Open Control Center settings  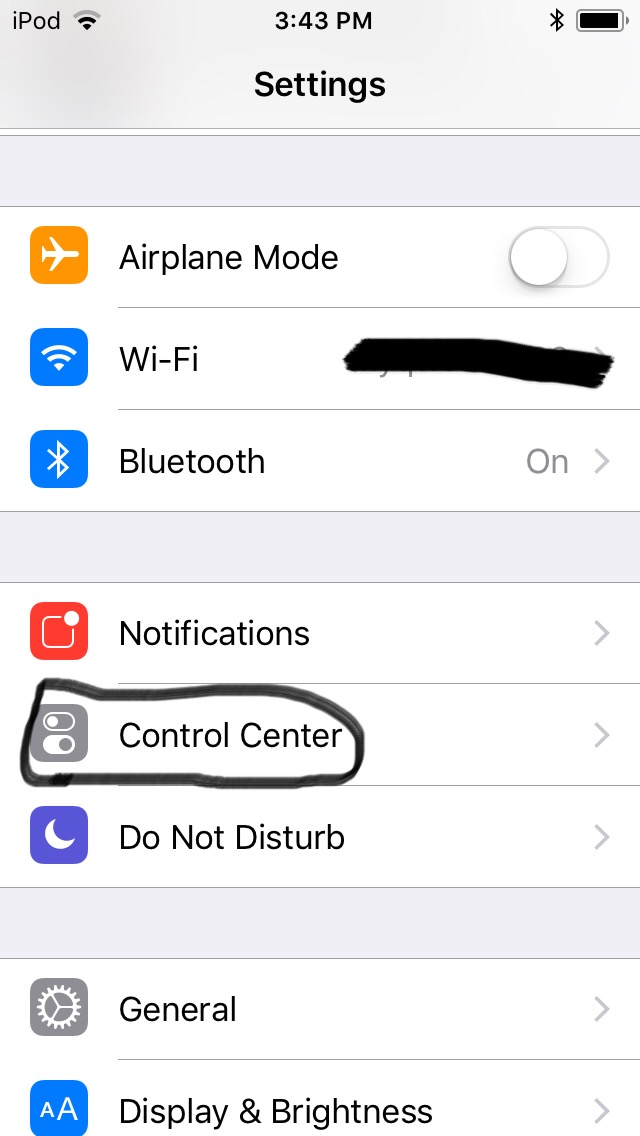(320, 735)
